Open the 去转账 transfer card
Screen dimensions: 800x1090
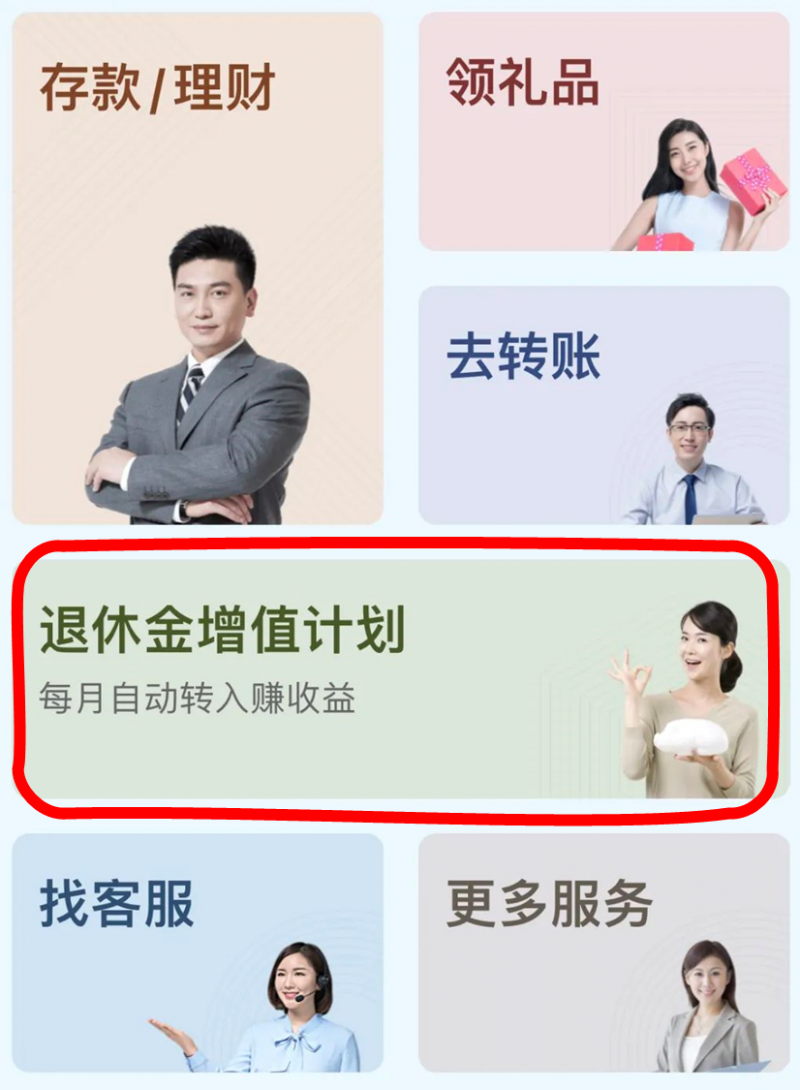600,400
